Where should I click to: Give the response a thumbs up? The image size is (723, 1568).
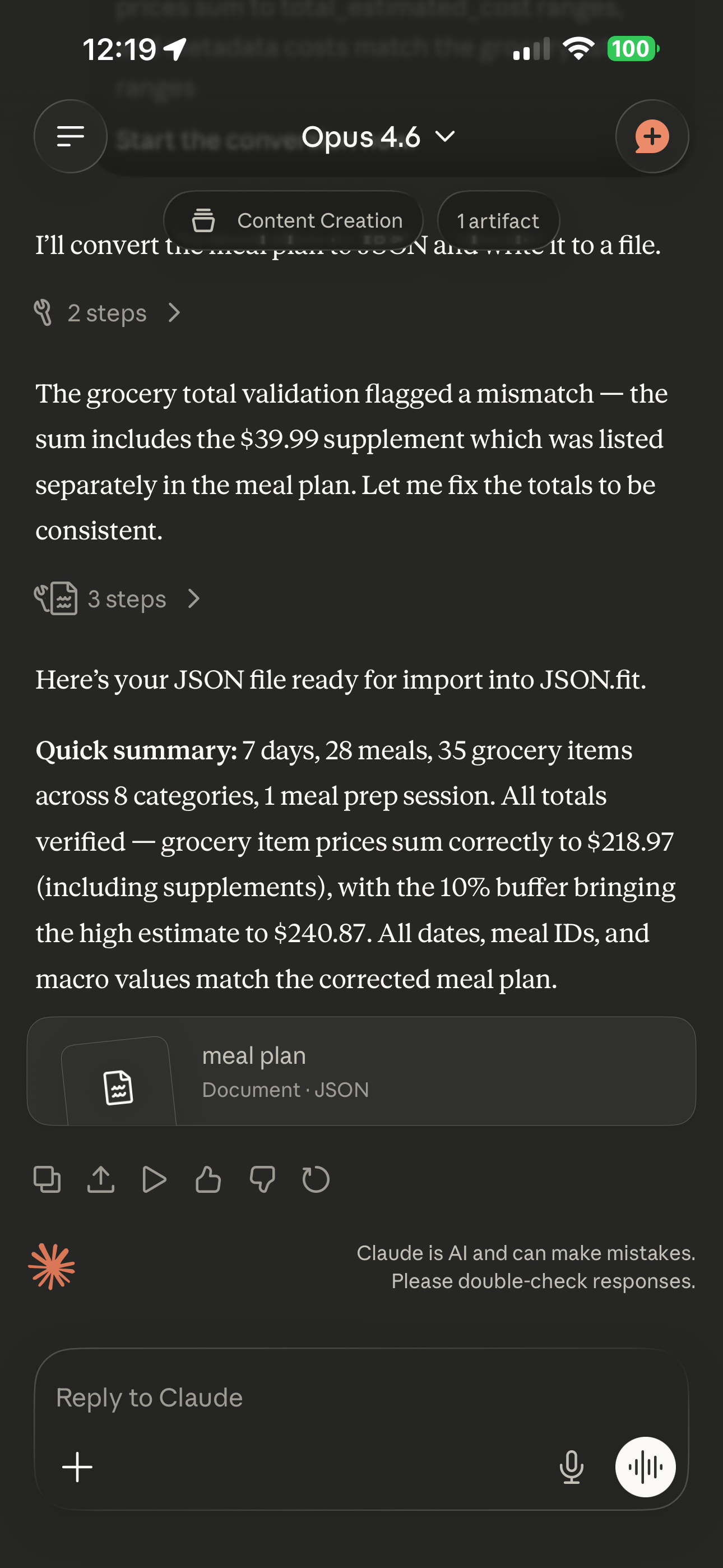(208, 1179)
